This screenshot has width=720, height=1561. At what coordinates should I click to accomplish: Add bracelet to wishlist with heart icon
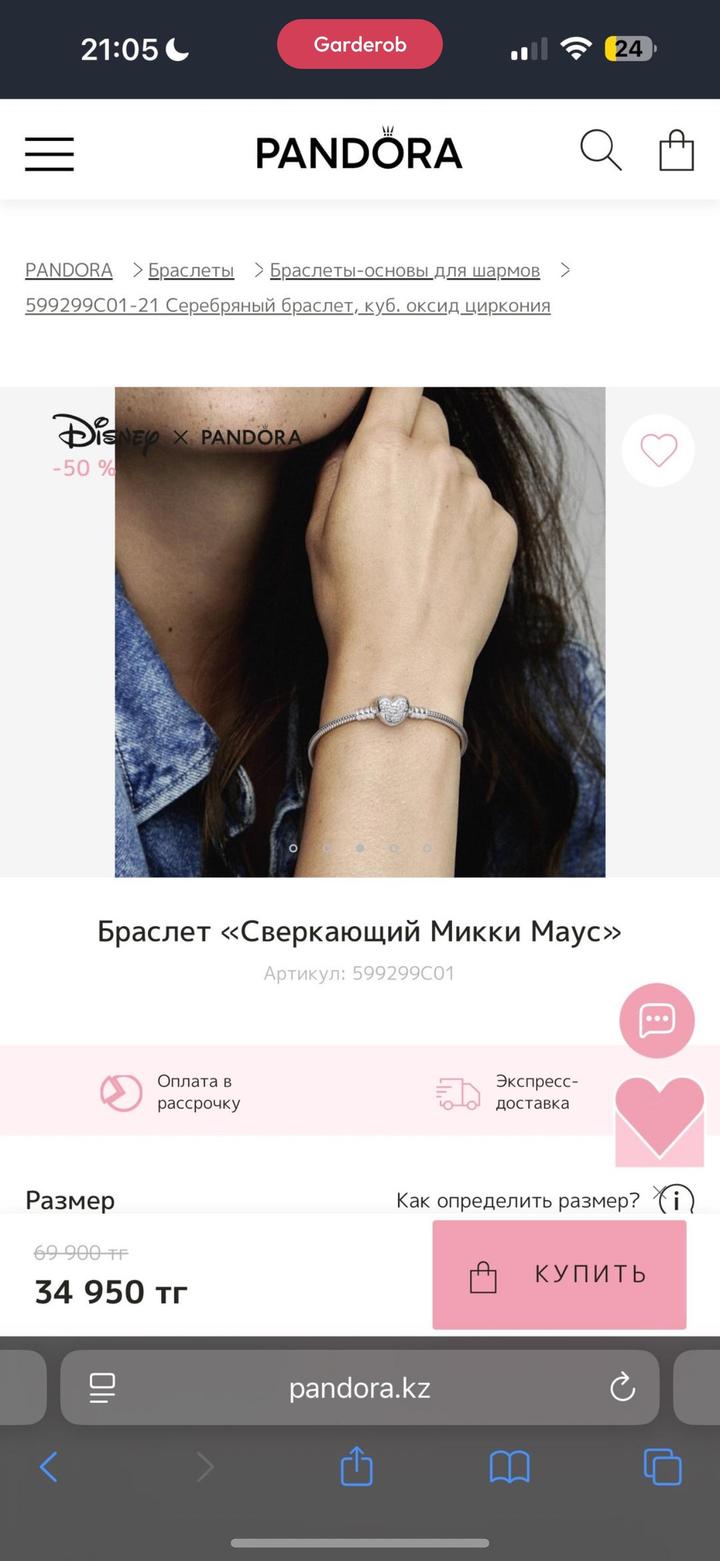click(658, 452)
